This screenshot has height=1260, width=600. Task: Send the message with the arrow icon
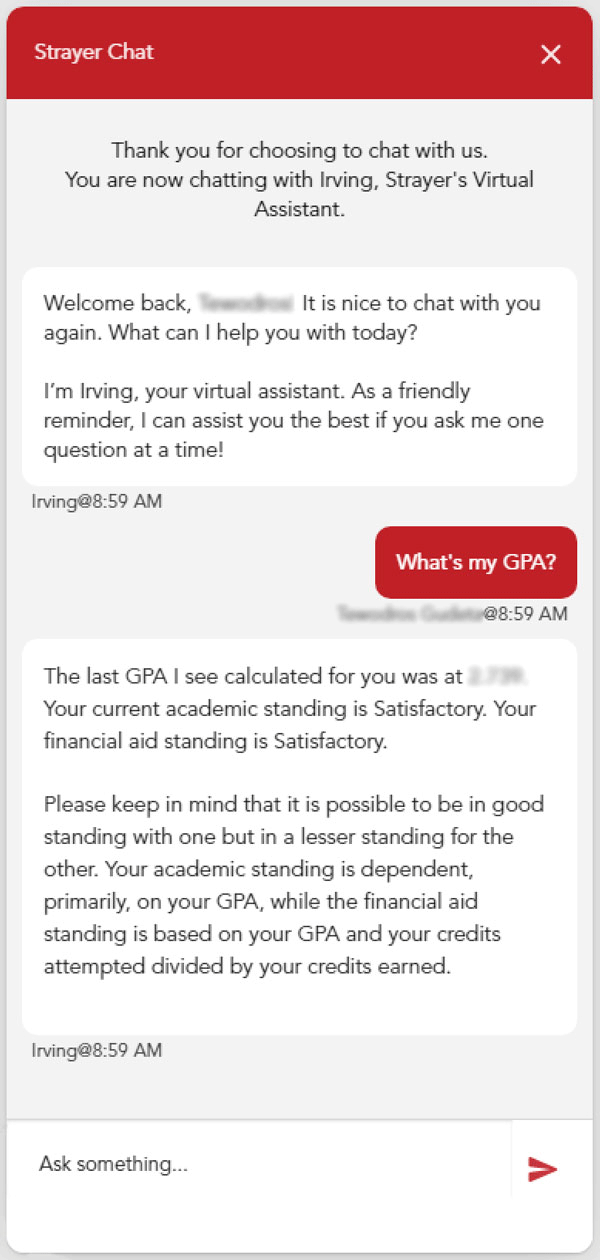(542, 1168)
